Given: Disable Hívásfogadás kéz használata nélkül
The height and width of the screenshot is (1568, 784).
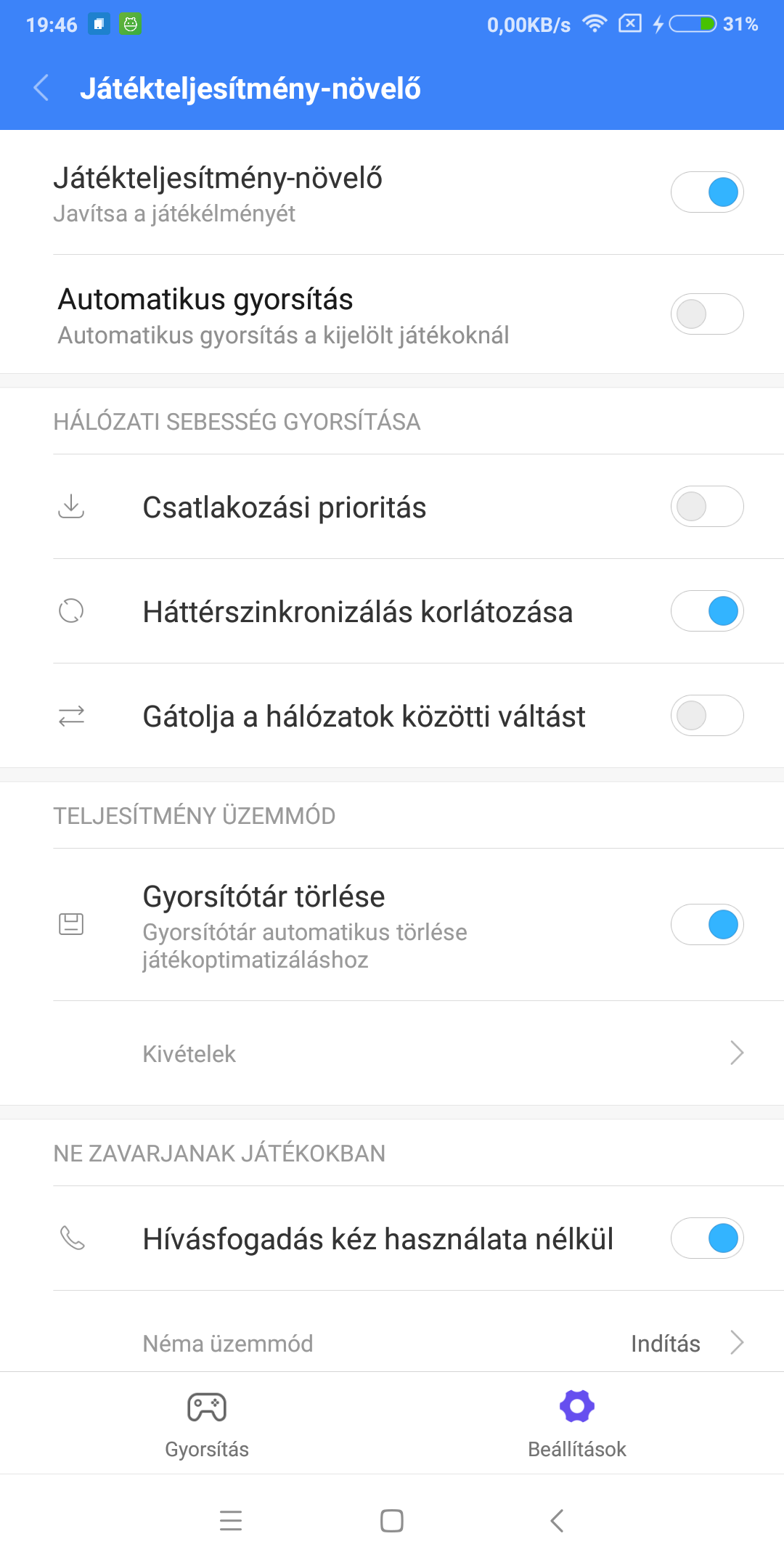Looking at the screenshot, I should [x=707, y=1238].
